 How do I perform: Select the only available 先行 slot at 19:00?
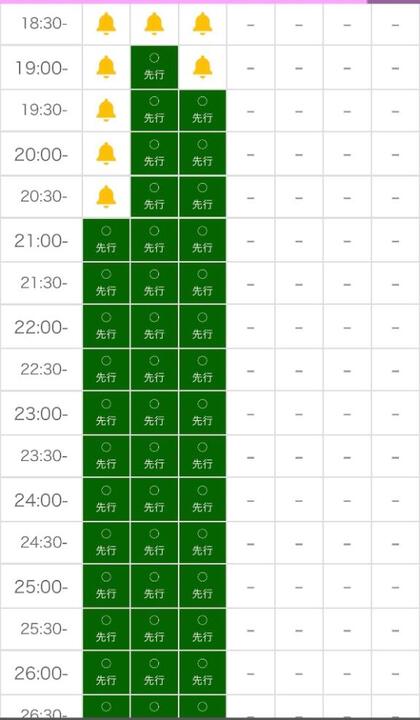click(x=154, y=67)
